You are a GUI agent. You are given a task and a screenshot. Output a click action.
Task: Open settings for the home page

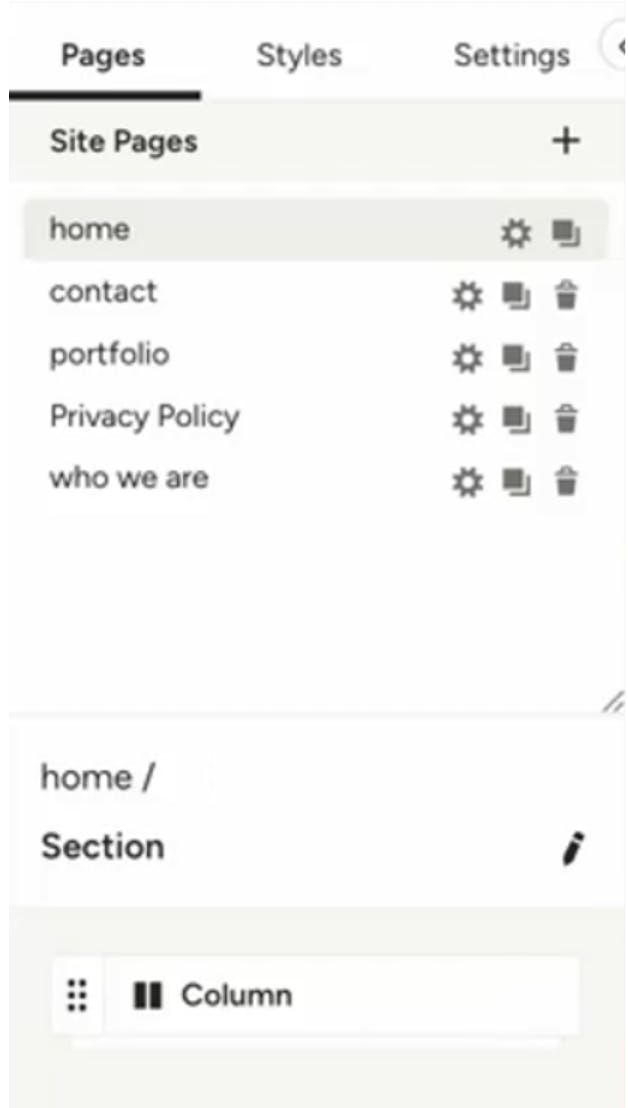[515, 234]
